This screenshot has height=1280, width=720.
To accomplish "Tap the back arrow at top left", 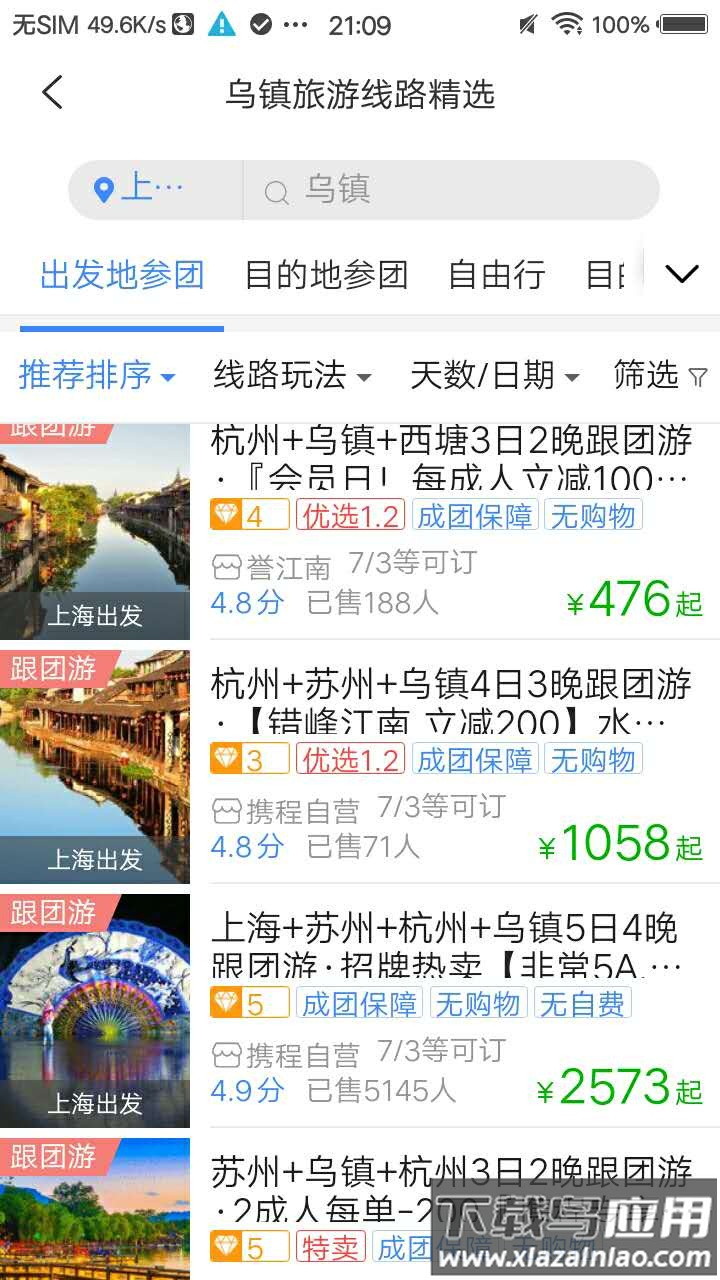I will pyautogui.click(x=52, y=91).
